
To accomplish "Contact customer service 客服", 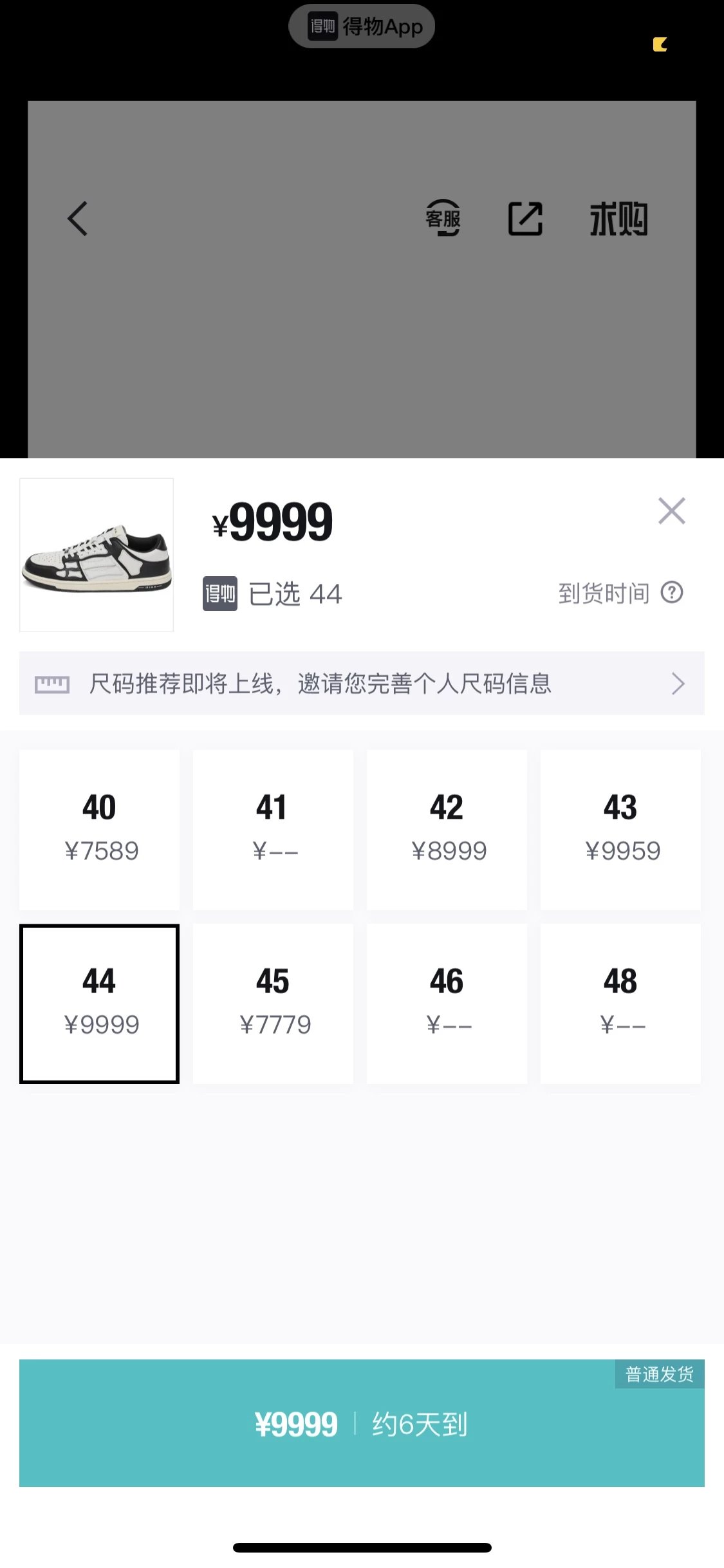I will tap(443, 218).
